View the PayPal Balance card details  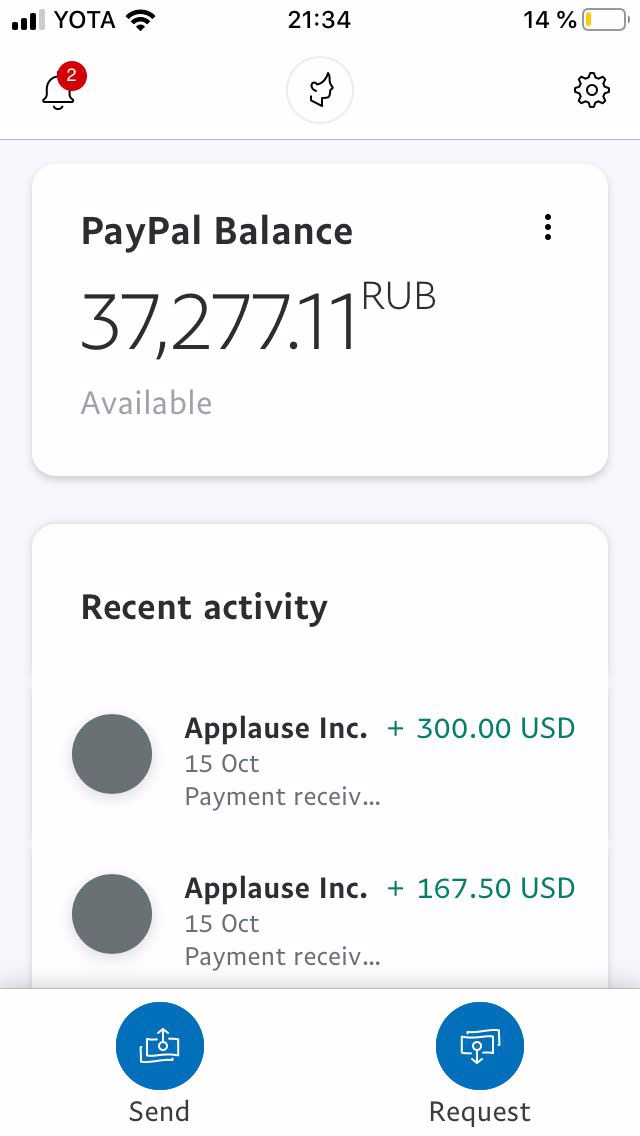[x=260, y=320]
